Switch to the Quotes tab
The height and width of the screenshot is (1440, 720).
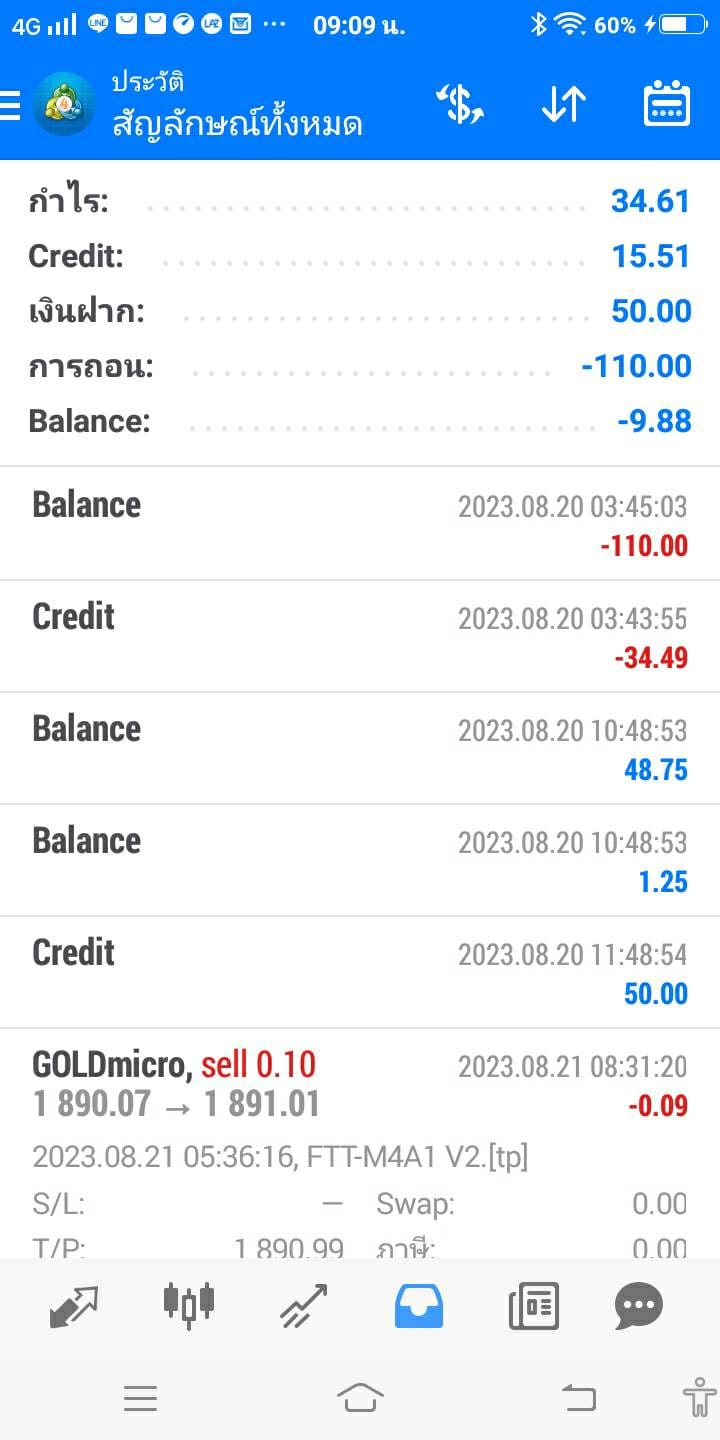pos(75,1306)
